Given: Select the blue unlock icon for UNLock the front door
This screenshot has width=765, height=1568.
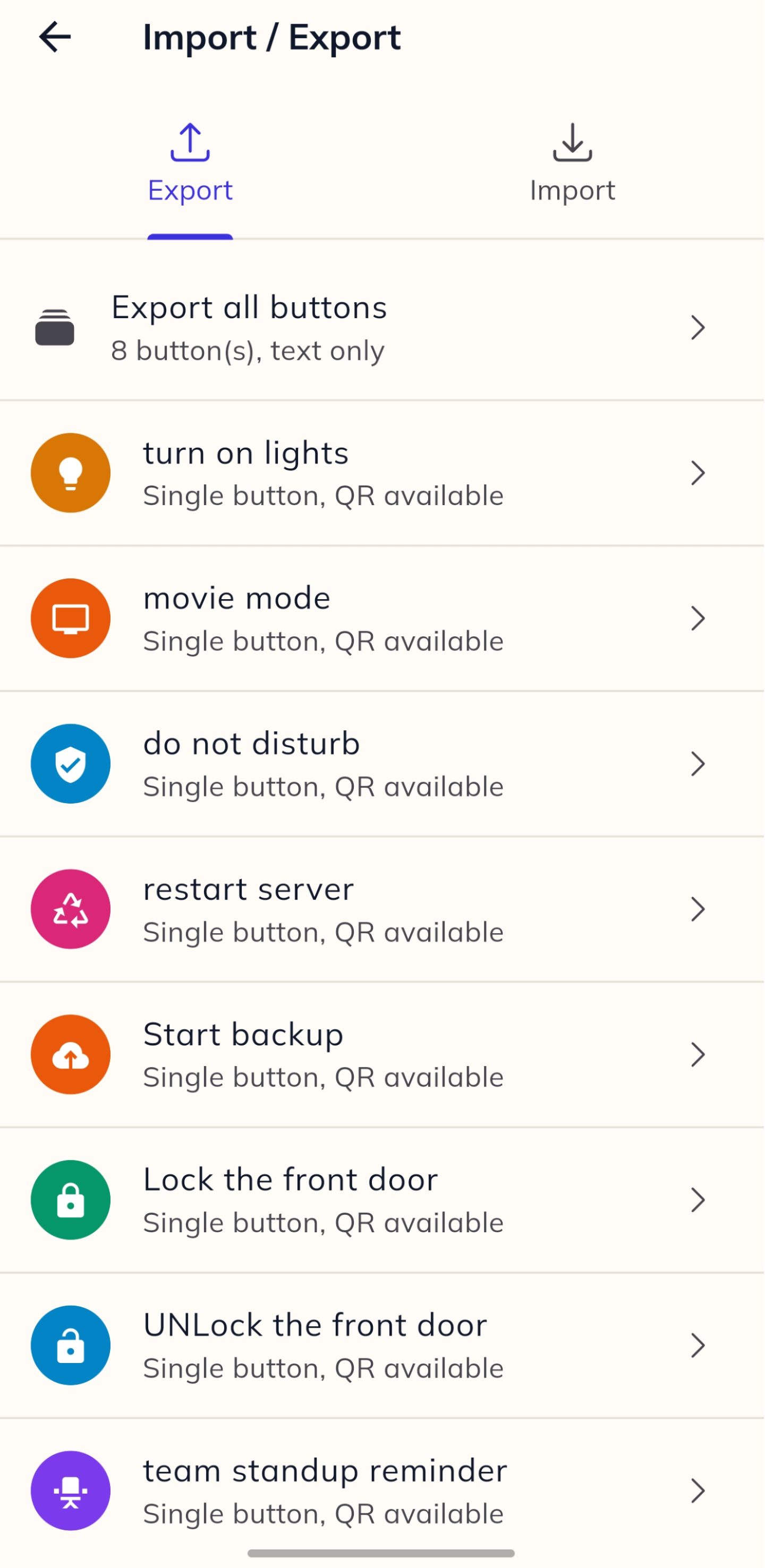Looking at the screenshot, I should [x=70, y=1345].
